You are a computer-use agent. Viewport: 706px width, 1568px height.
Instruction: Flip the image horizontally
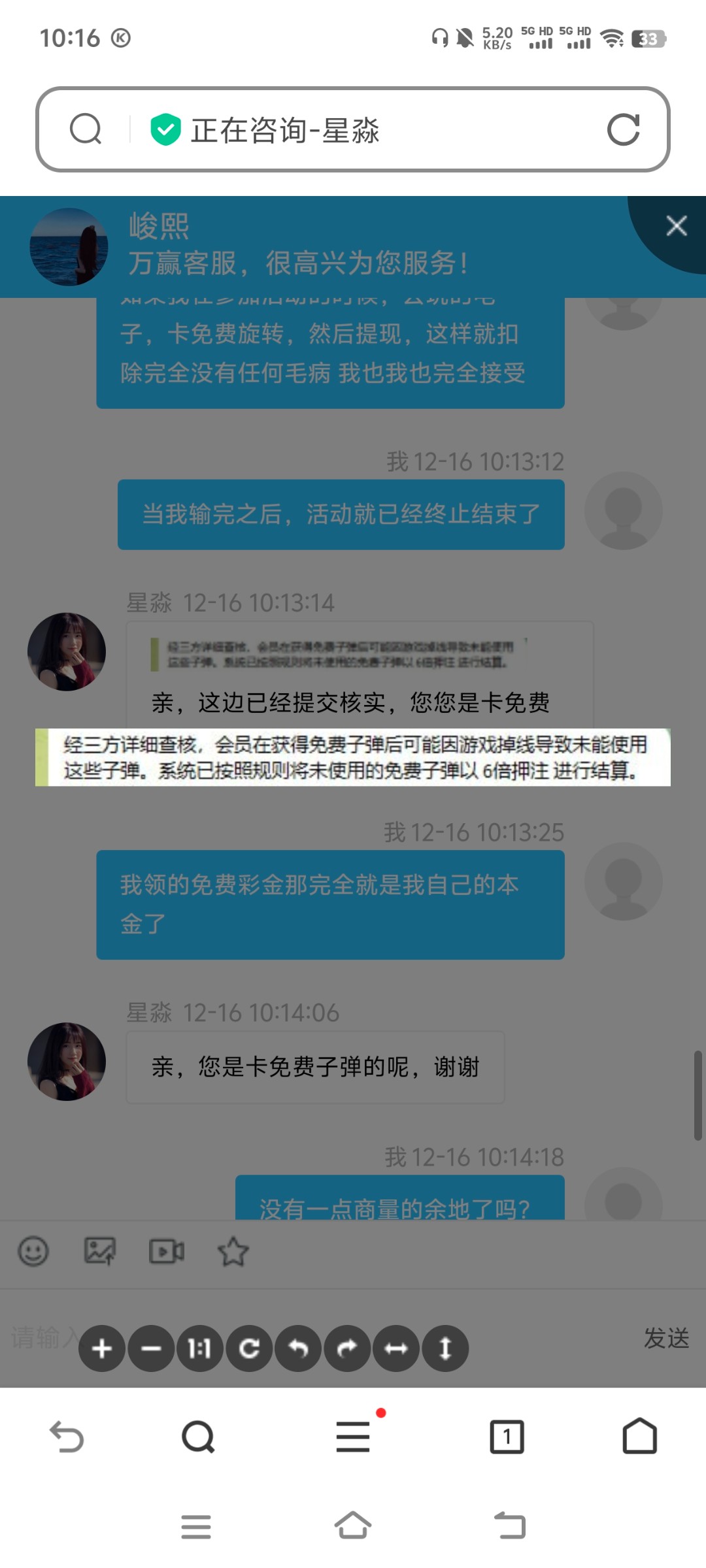[x=396, y=1348]
